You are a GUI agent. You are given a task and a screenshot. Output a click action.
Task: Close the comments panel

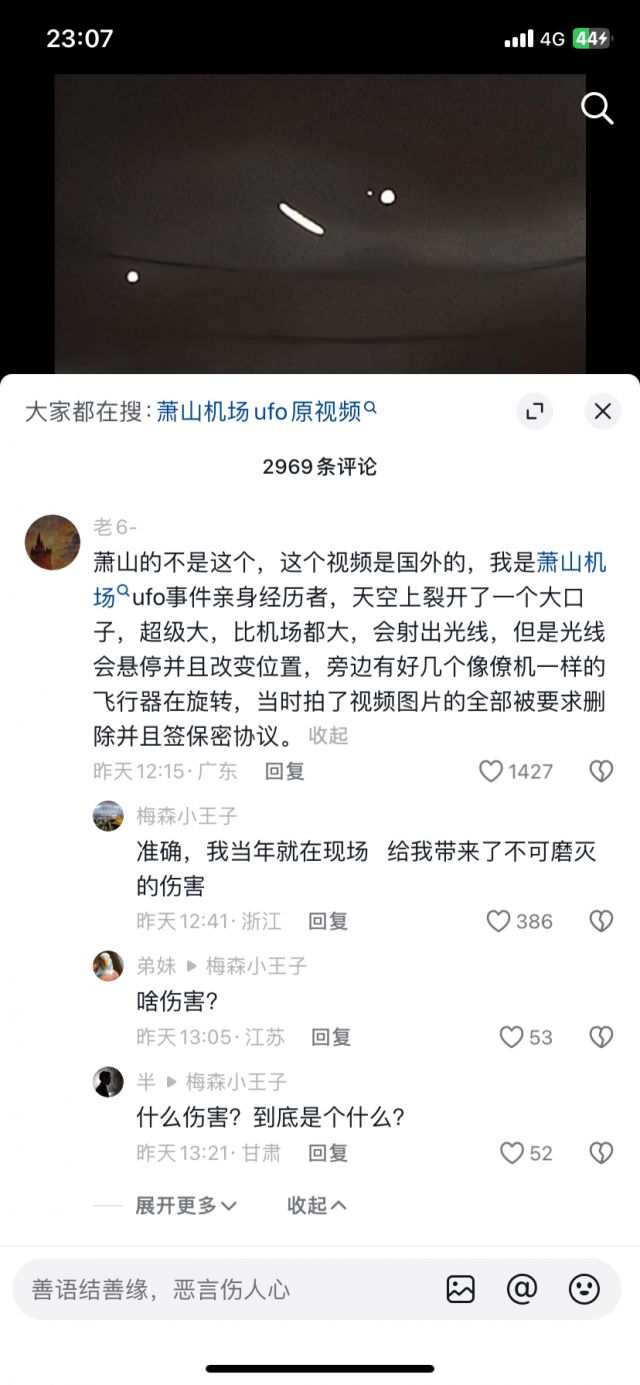(x=602, y=411)
